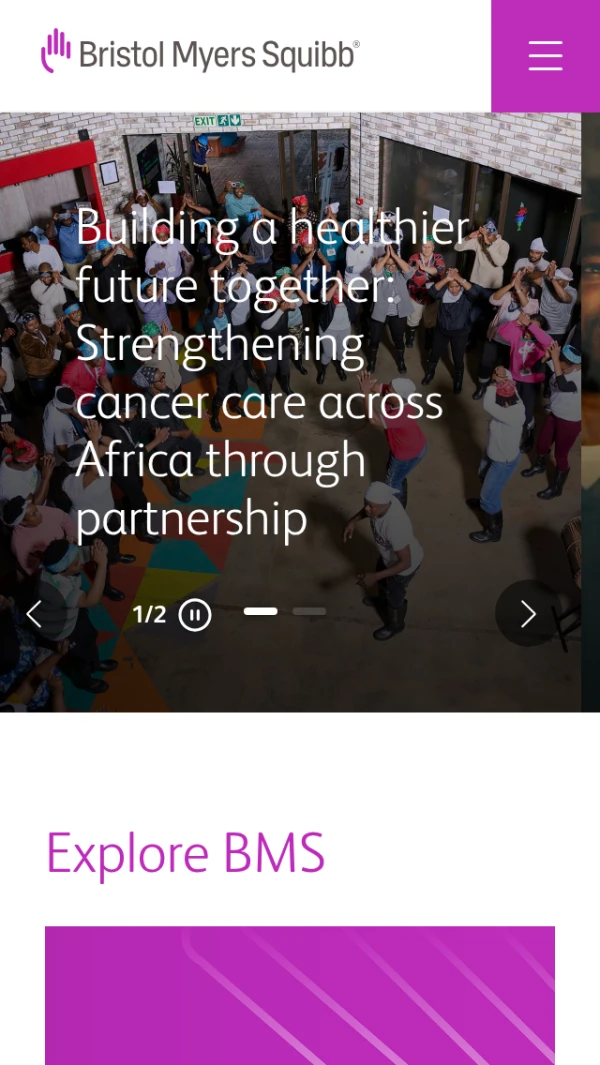Go to the previous carousel slide

[x=34, y=614]
